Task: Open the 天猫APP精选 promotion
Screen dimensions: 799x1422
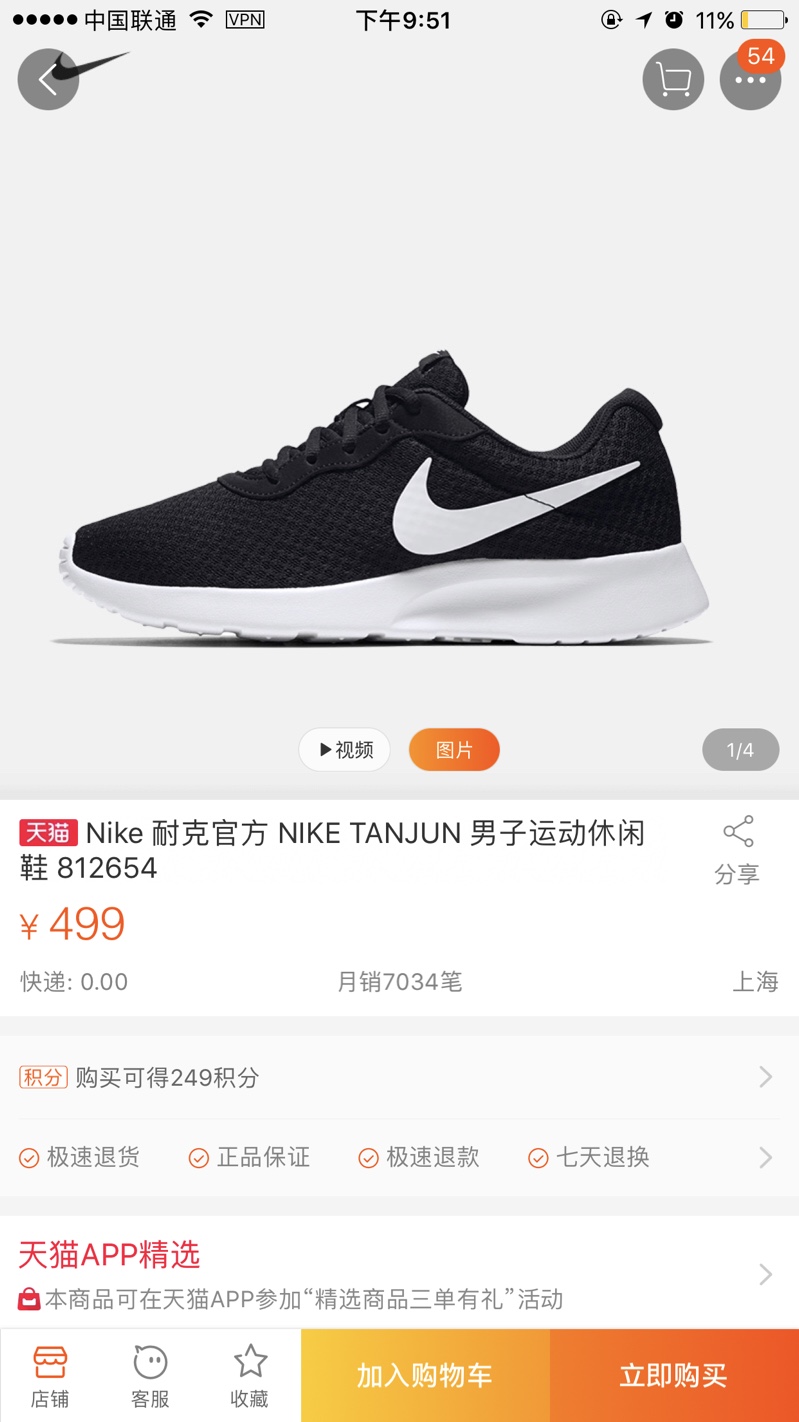Action: [x=399, y=1274]
